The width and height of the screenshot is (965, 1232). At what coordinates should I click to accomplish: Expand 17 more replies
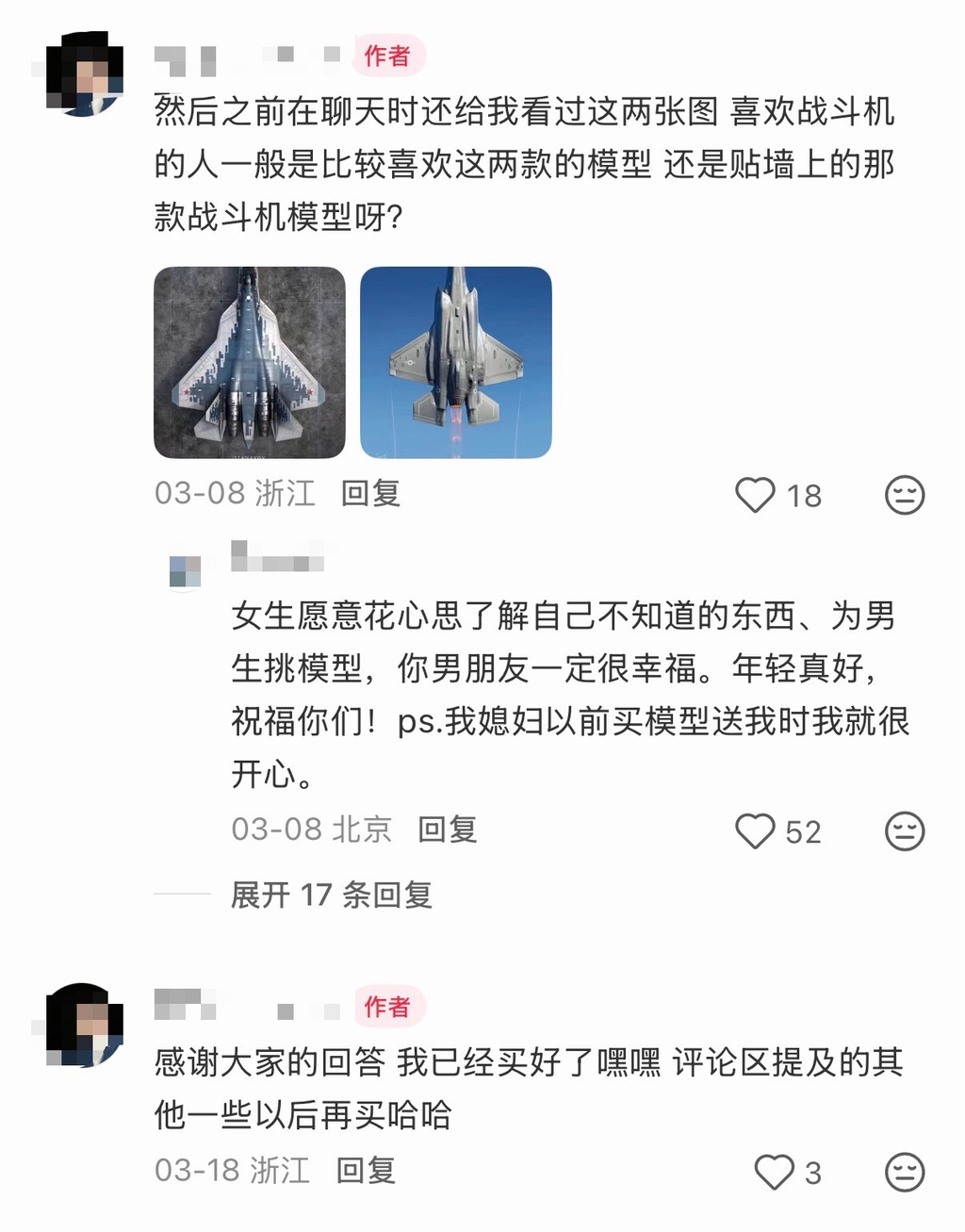coord(331,895)
